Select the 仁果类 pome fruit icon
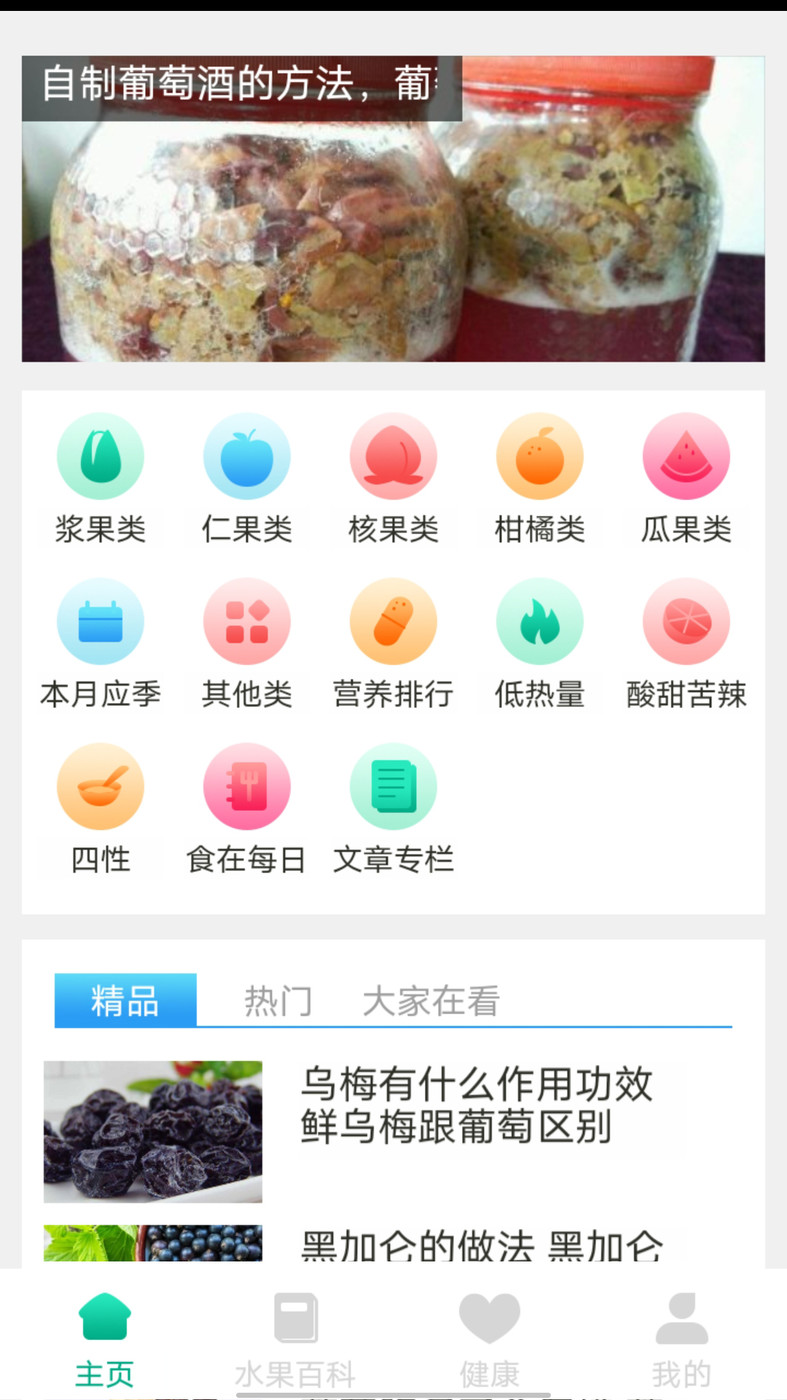 pyautogui.click(x=247, y=478)
